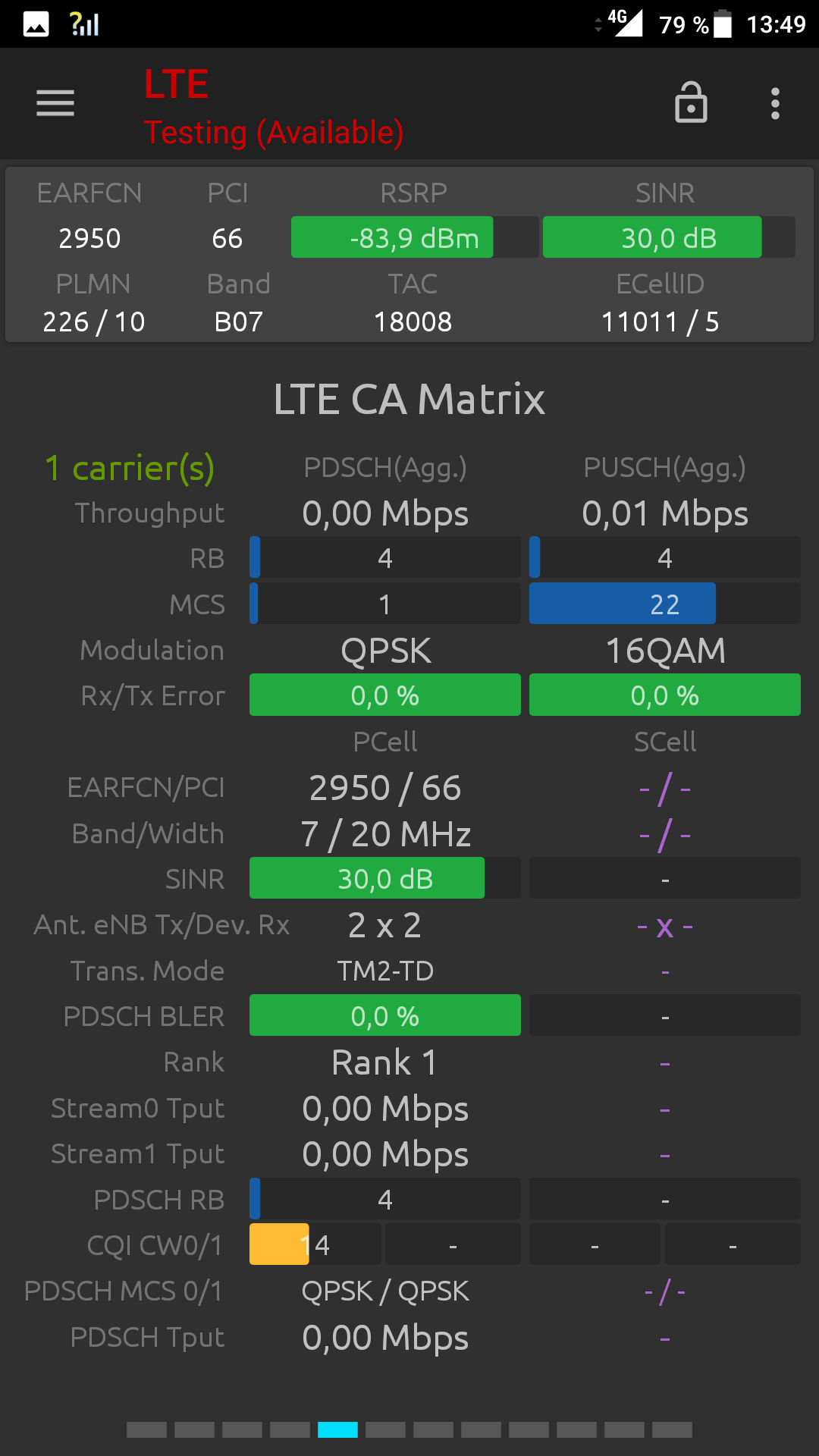Open the hamburger navigation menu
The height and width of the screenshot is (1456, 819).
coord(55,103)
